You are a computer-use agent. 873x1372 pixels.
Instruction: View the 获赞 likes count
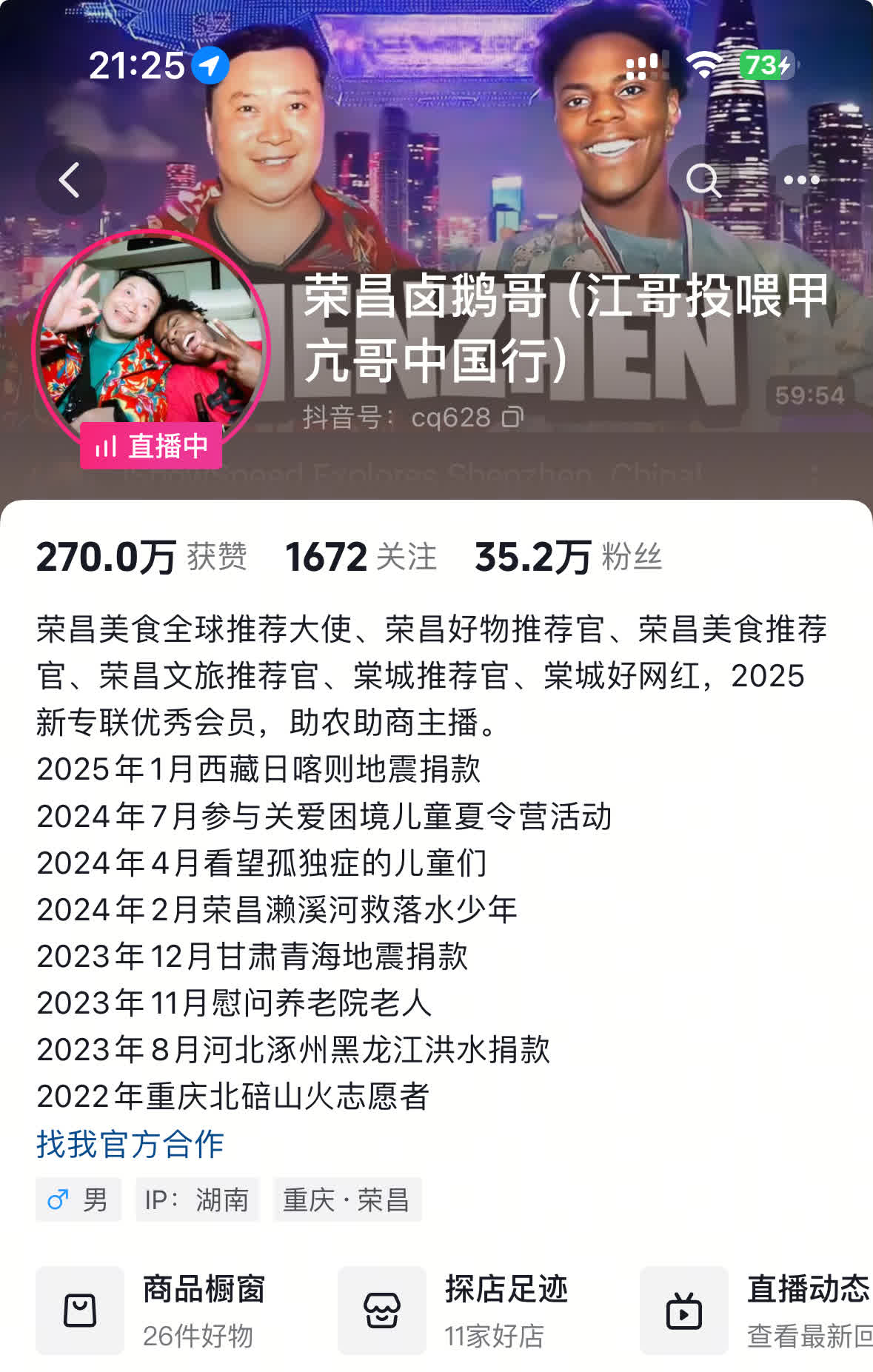coord(141,557)
